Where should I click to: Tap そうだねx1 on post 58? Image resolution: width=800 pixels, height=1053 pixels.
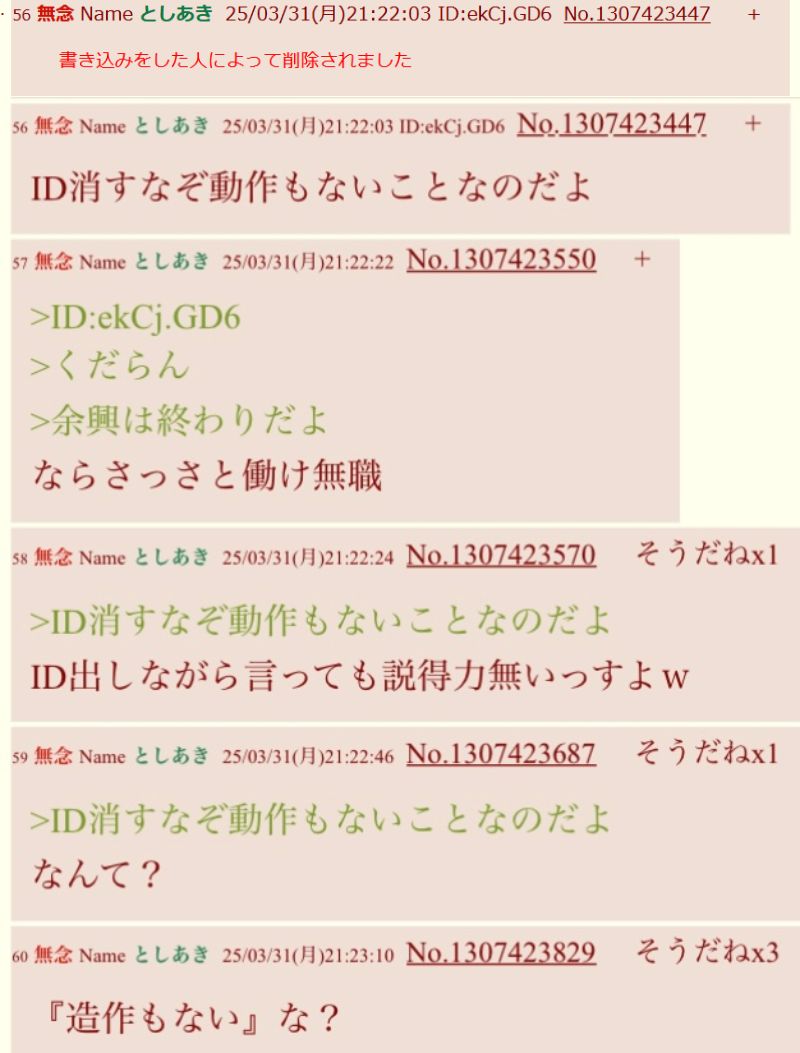pyautogui.click(x=706, y=555)
